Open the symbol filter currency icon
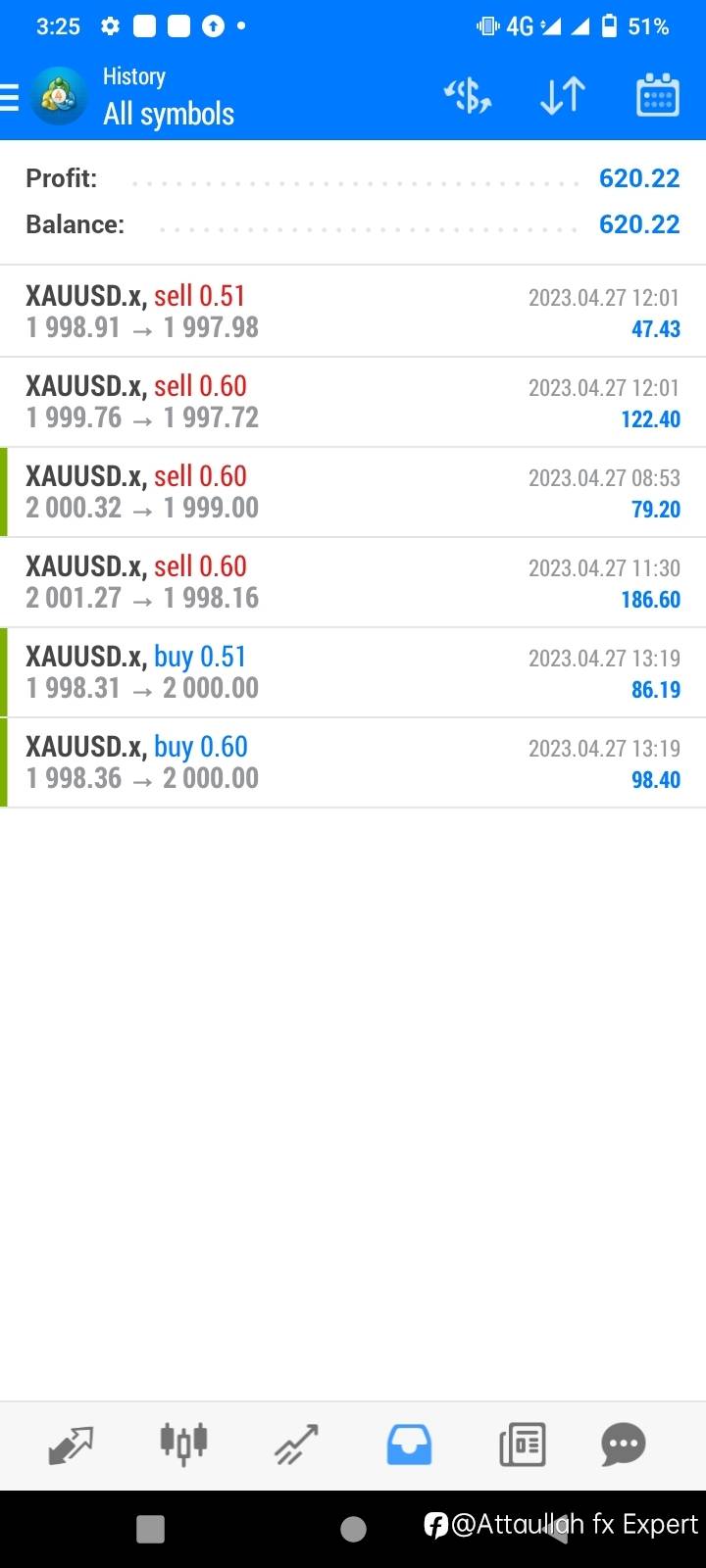 tap(468, 96)
